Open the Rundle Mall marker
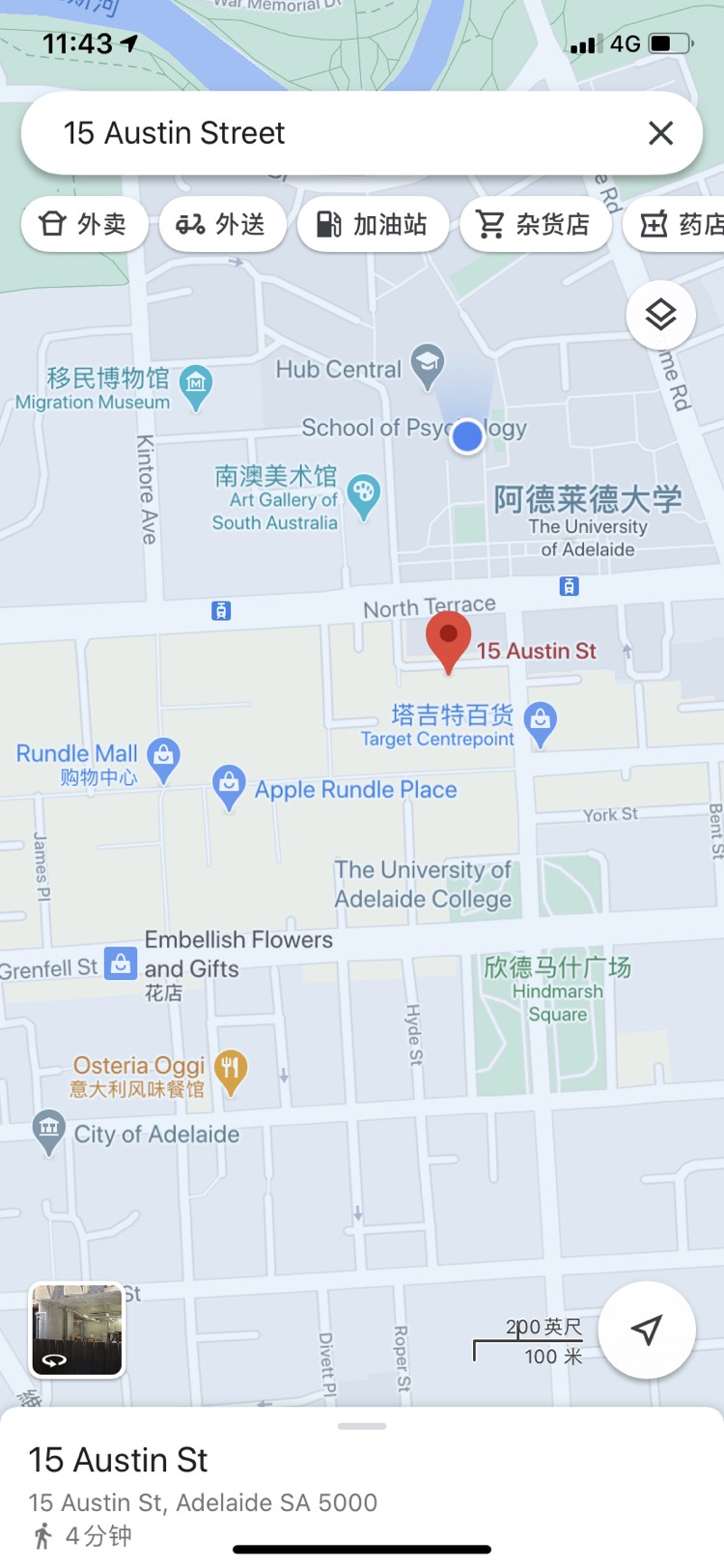Screen dimensions: 724x1568 (163, 758)
